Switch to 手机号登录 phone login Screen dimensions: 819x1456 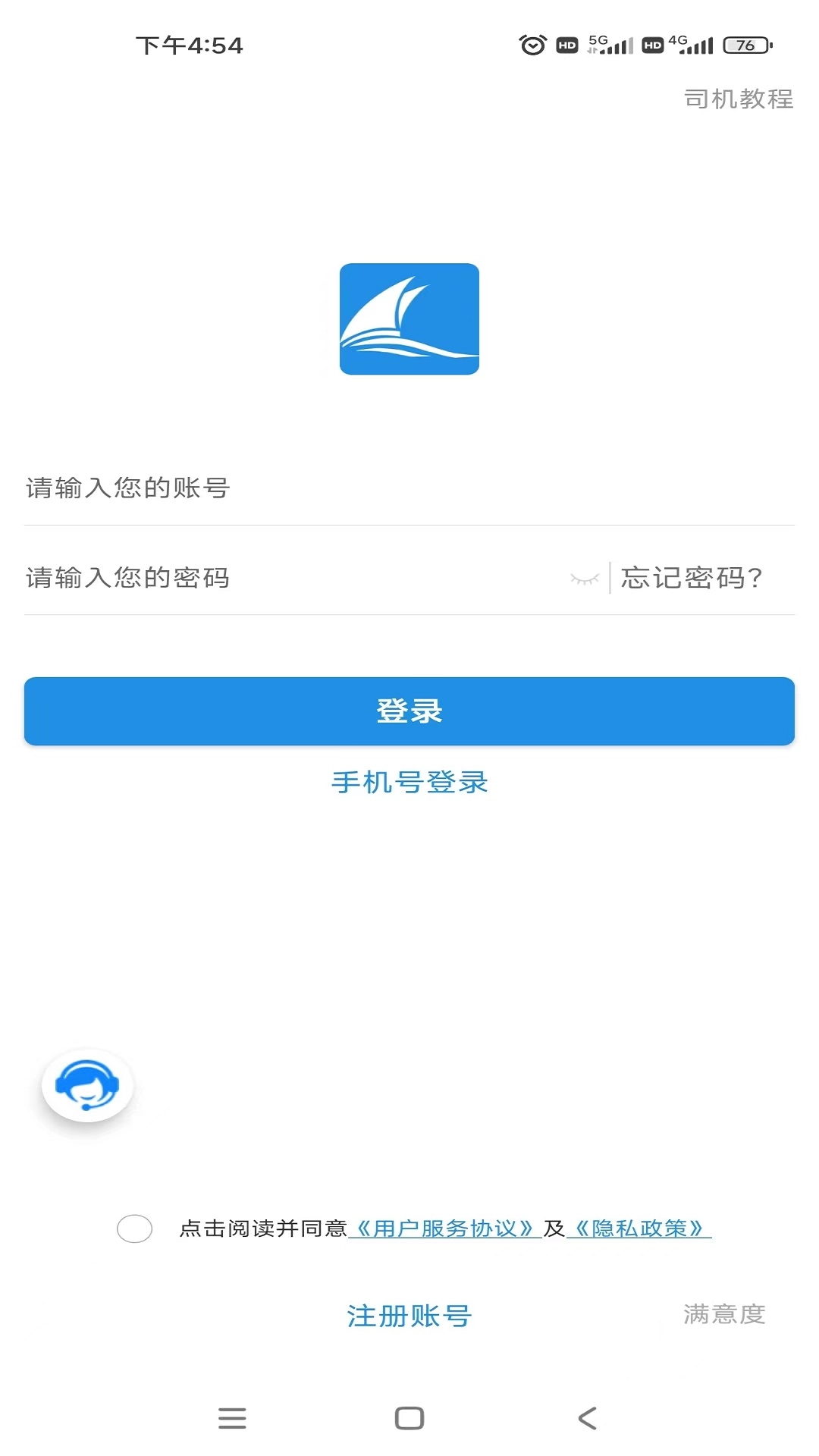click(x=409, y=782)
